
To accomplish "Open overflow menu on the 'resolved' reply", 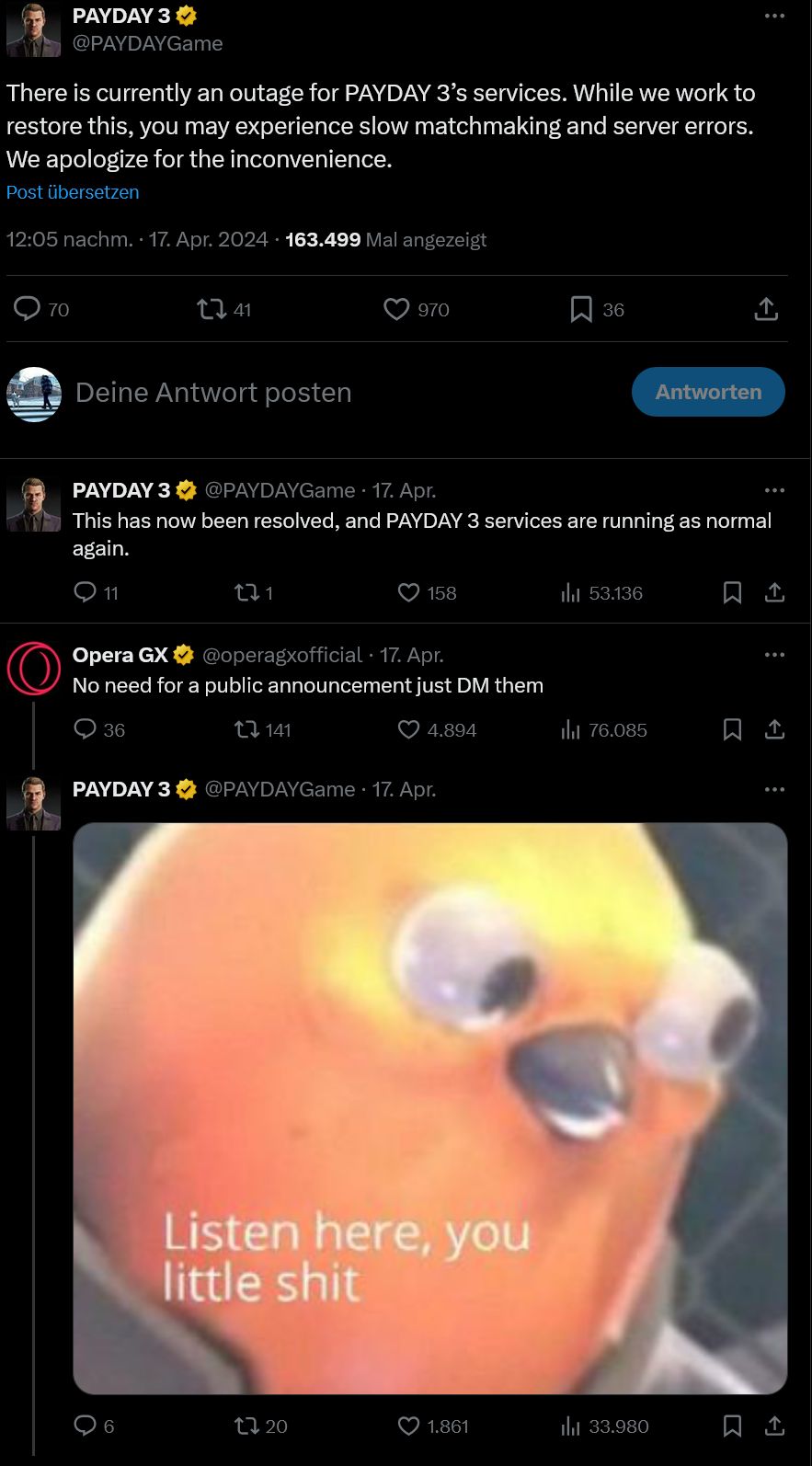I will [774, 490].
